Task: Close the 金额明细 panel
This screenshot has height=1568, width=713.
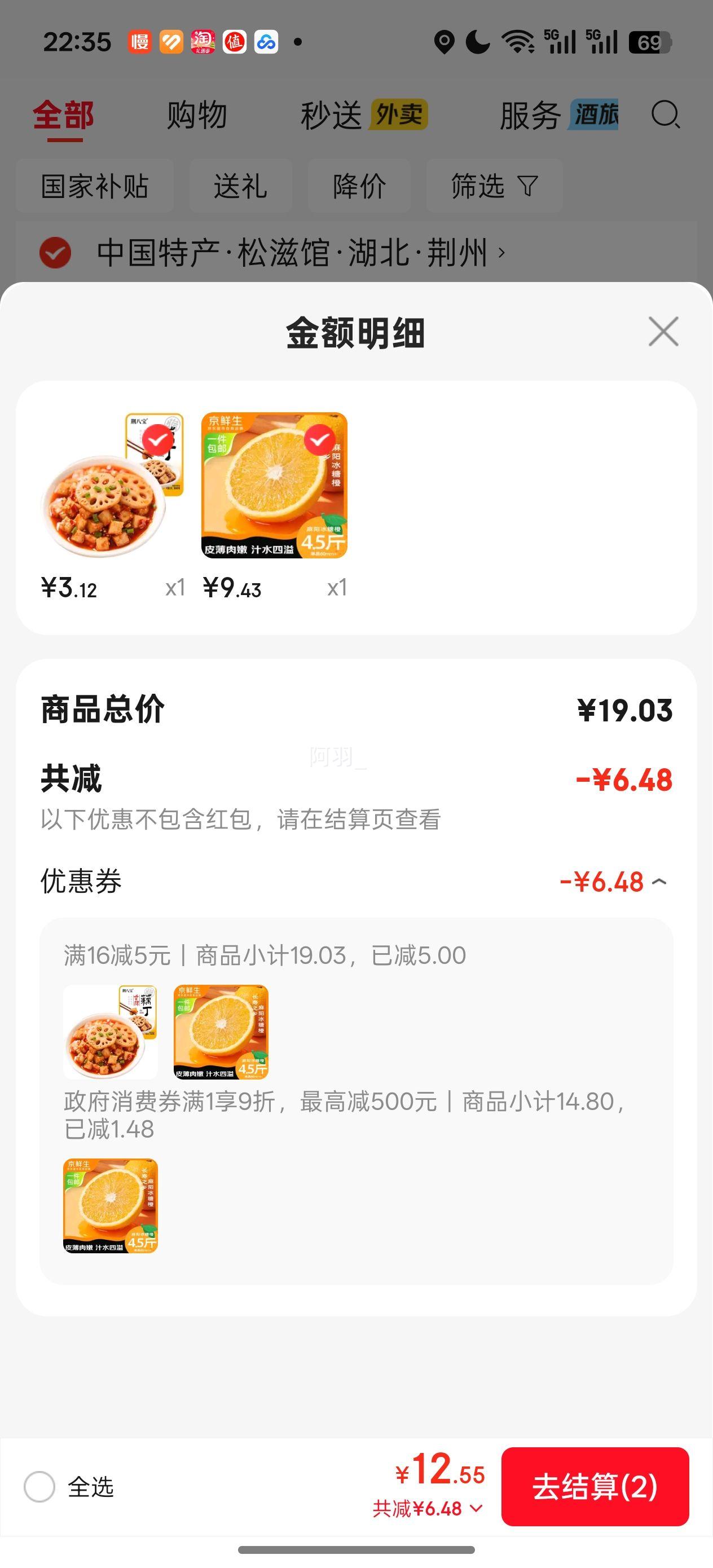Action: pos(663,332)
